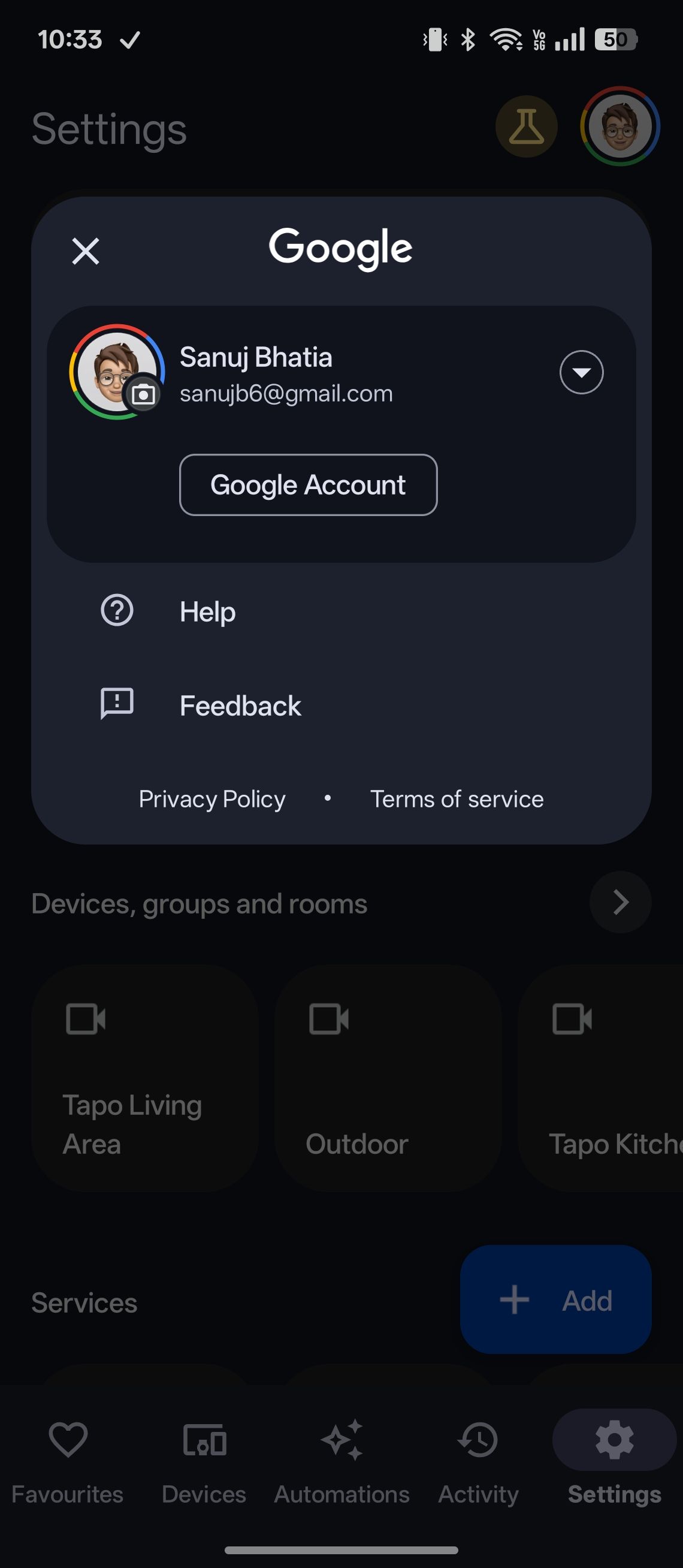Open the Activity history icon
This screenshot has height=1568, width=683.
pyautogui.click(x=478, y=1440)
